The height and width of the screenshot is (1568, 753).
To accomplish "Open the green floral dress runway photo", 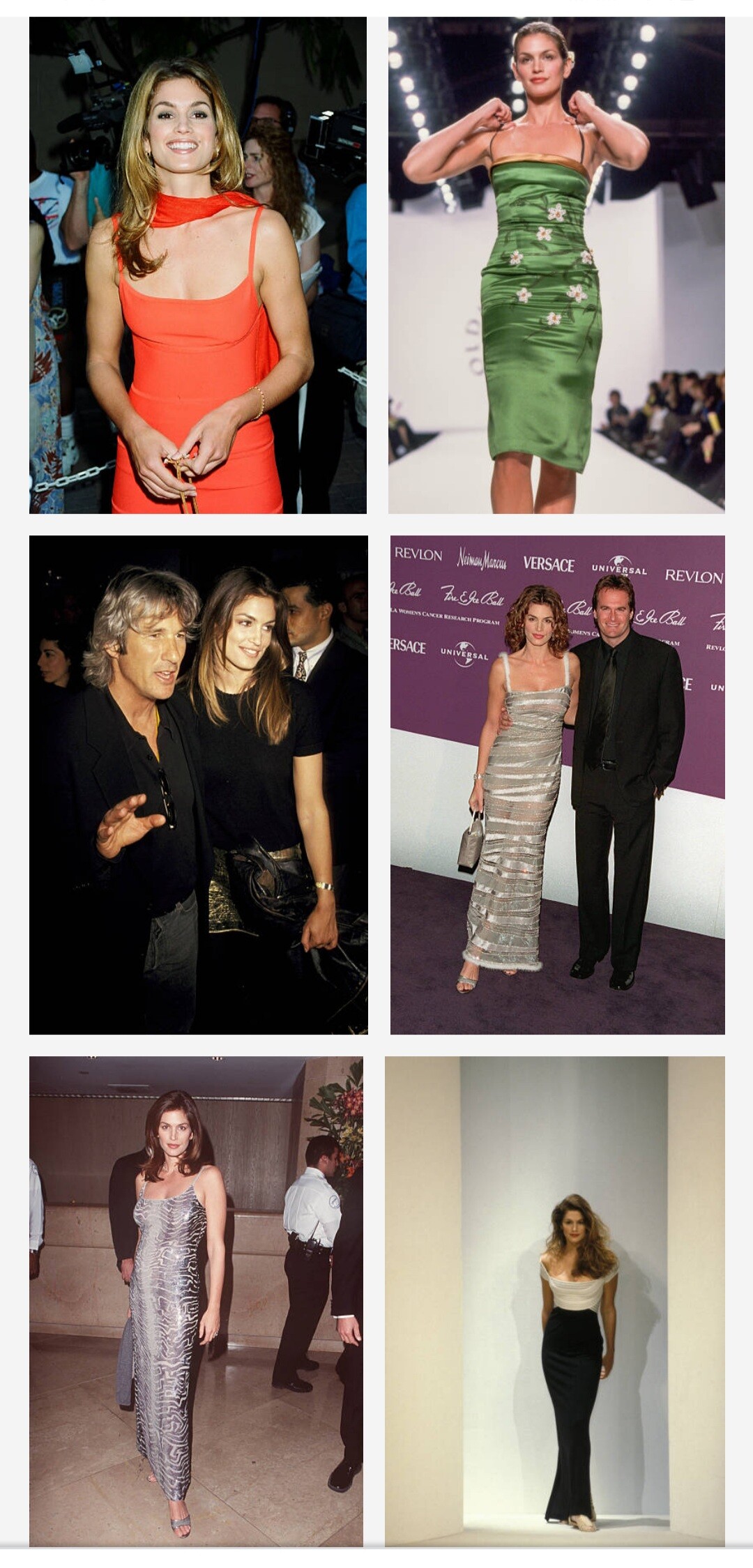I will 556,265.
